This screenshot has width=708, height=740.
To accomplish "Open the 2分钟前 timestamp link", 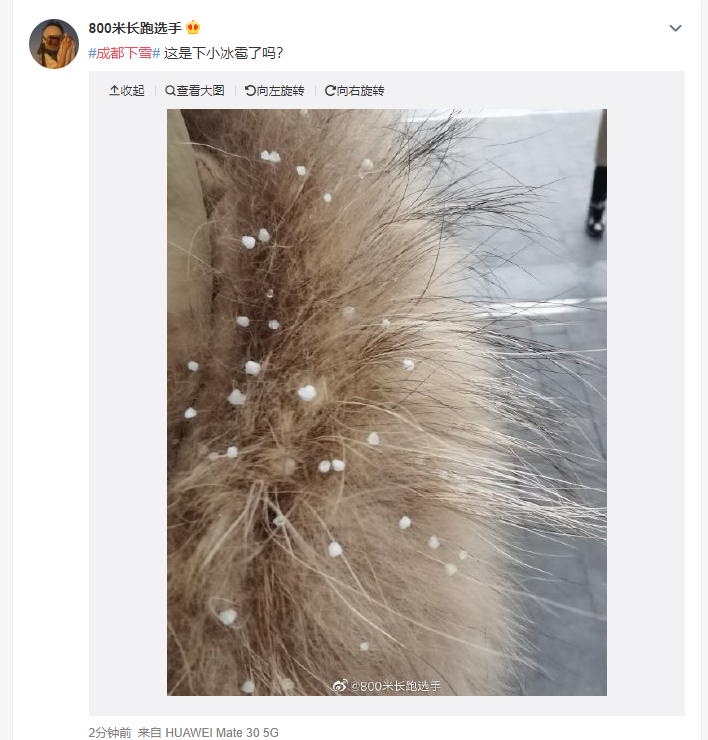I will click(109, 733).
